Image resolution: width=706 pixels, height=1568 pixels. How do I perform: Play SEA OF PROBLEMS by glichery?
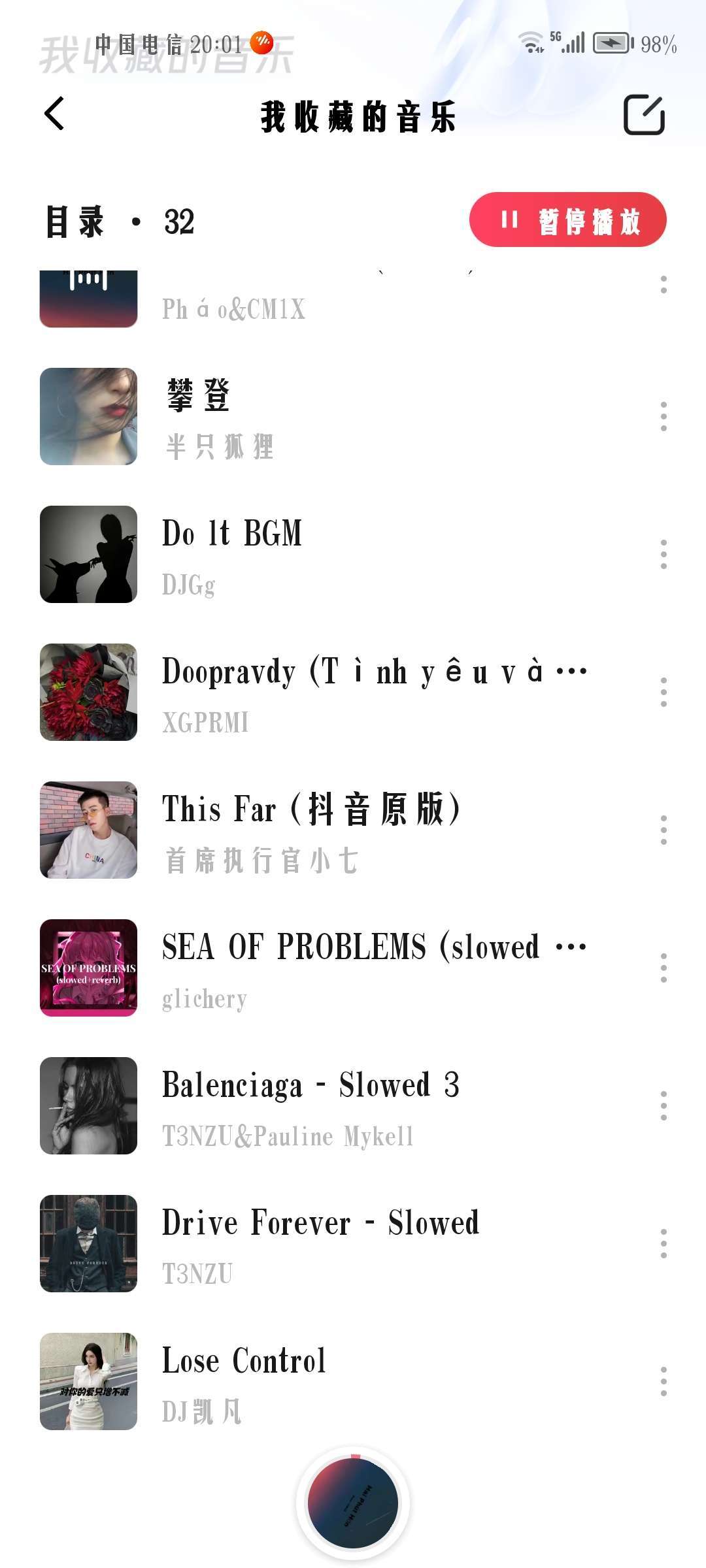tap(327, 968)
